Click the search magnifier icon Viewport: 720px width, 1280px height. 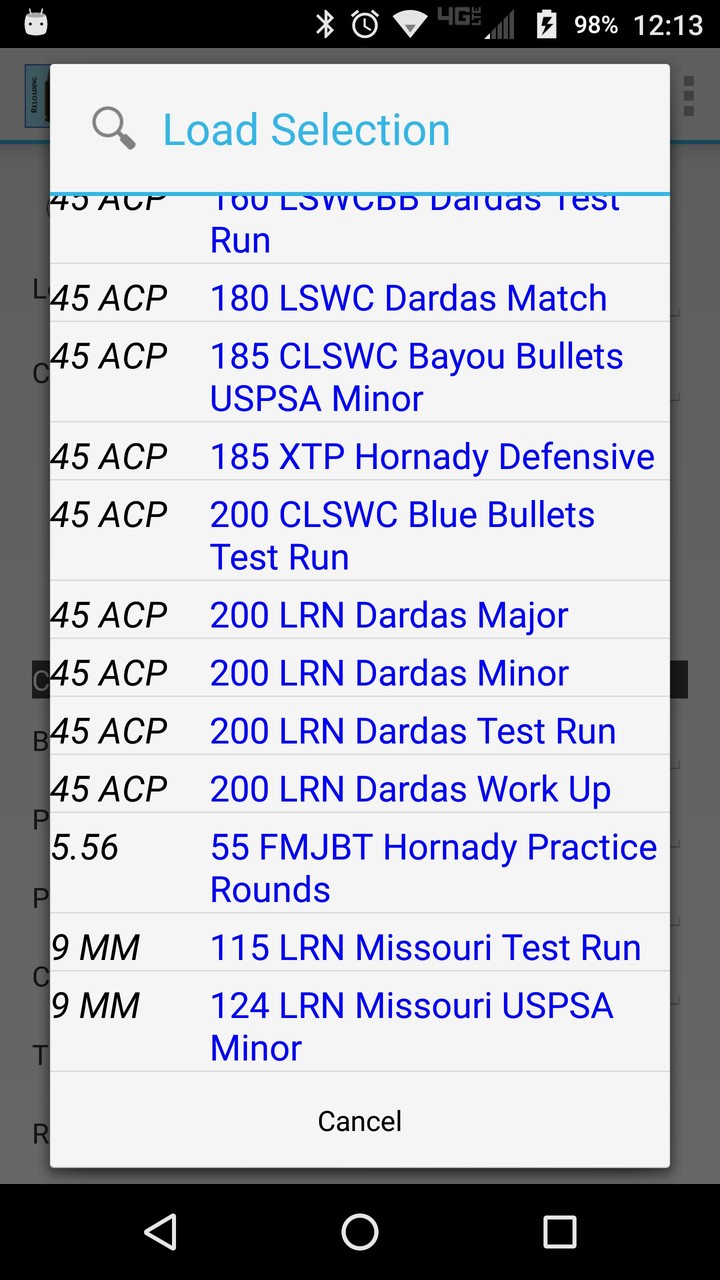pos(112,128)
